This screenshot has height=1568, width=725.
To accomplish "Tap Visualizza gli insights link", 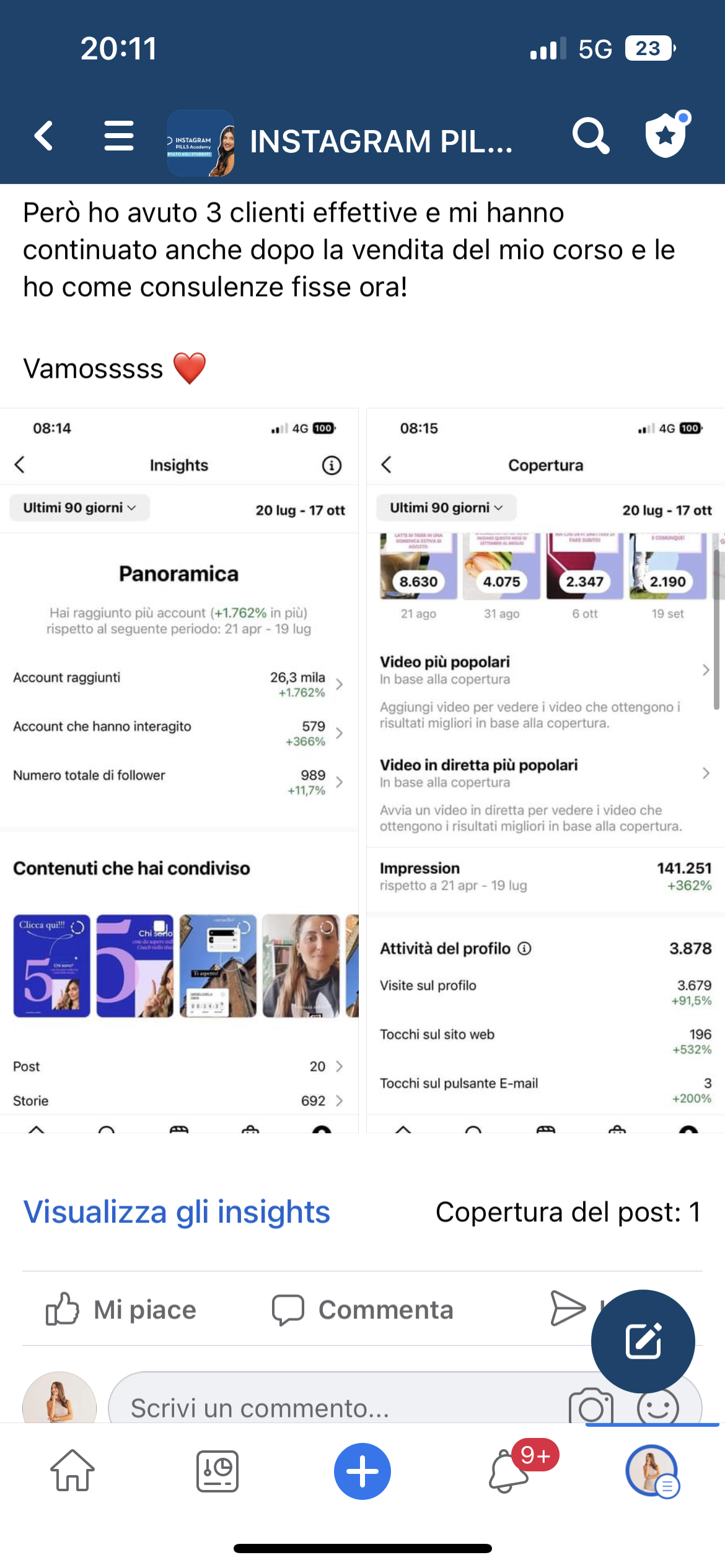I will [x=177, y=1211].
